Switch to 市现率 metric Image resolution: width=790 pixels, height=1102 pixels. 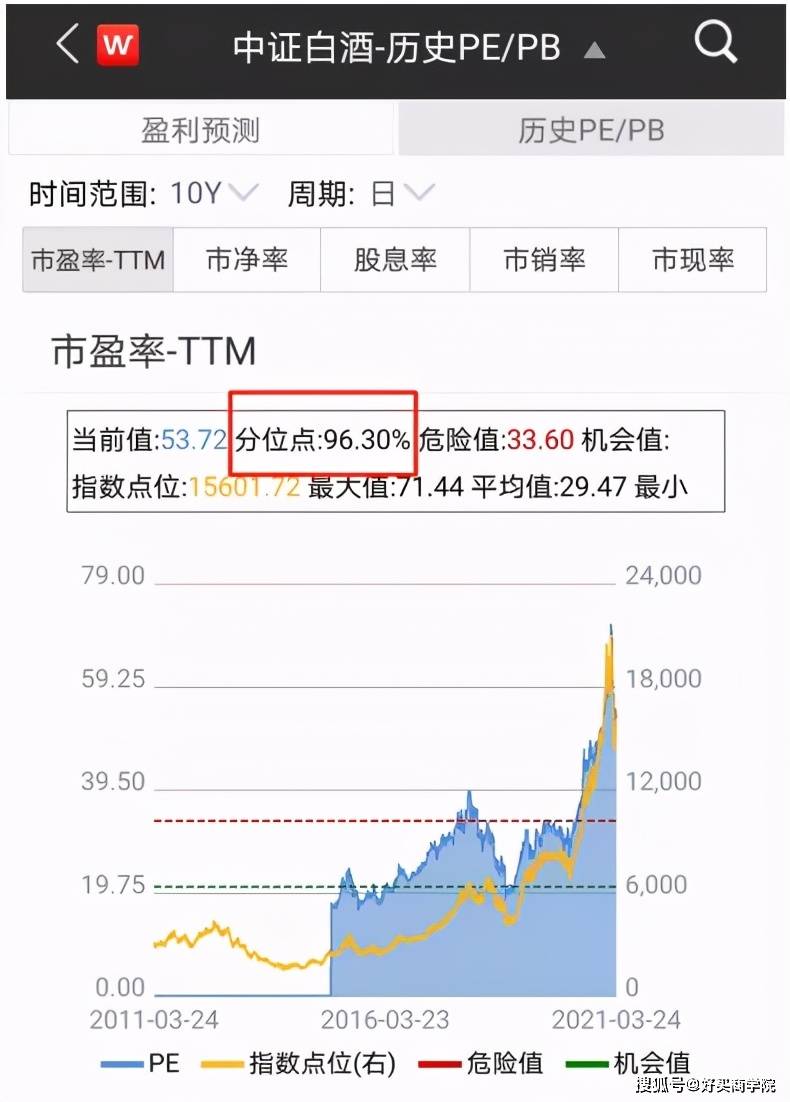point(693,260)
